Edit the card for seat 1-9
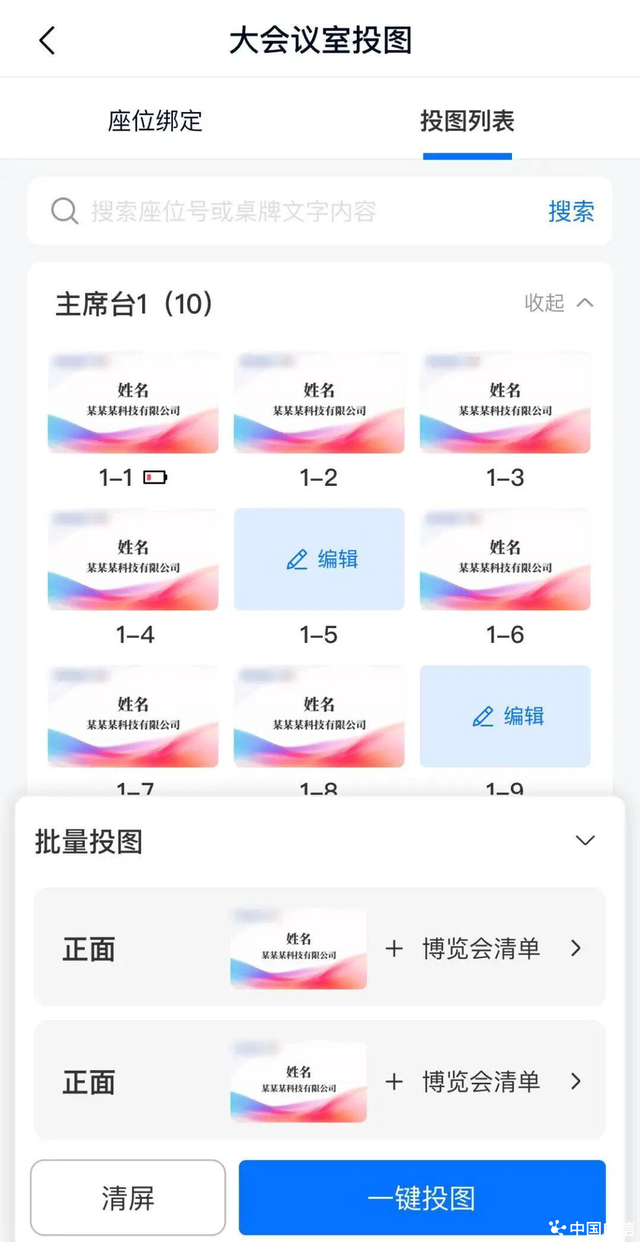This screenshot has height=1242, width=640. [x=505, y=716]
